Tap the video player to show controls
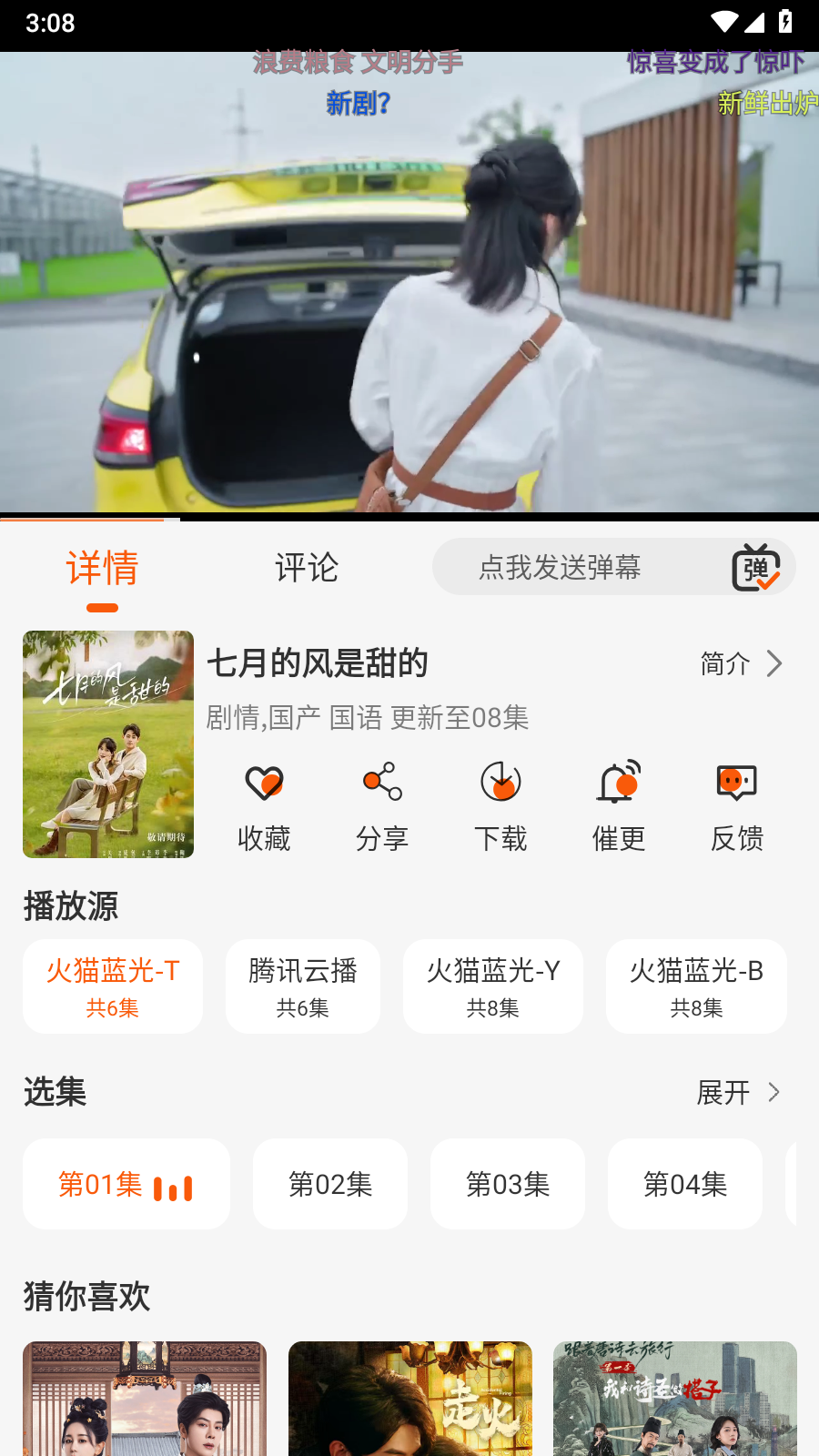Screen dimensions: 819x1456 (409, 282)
